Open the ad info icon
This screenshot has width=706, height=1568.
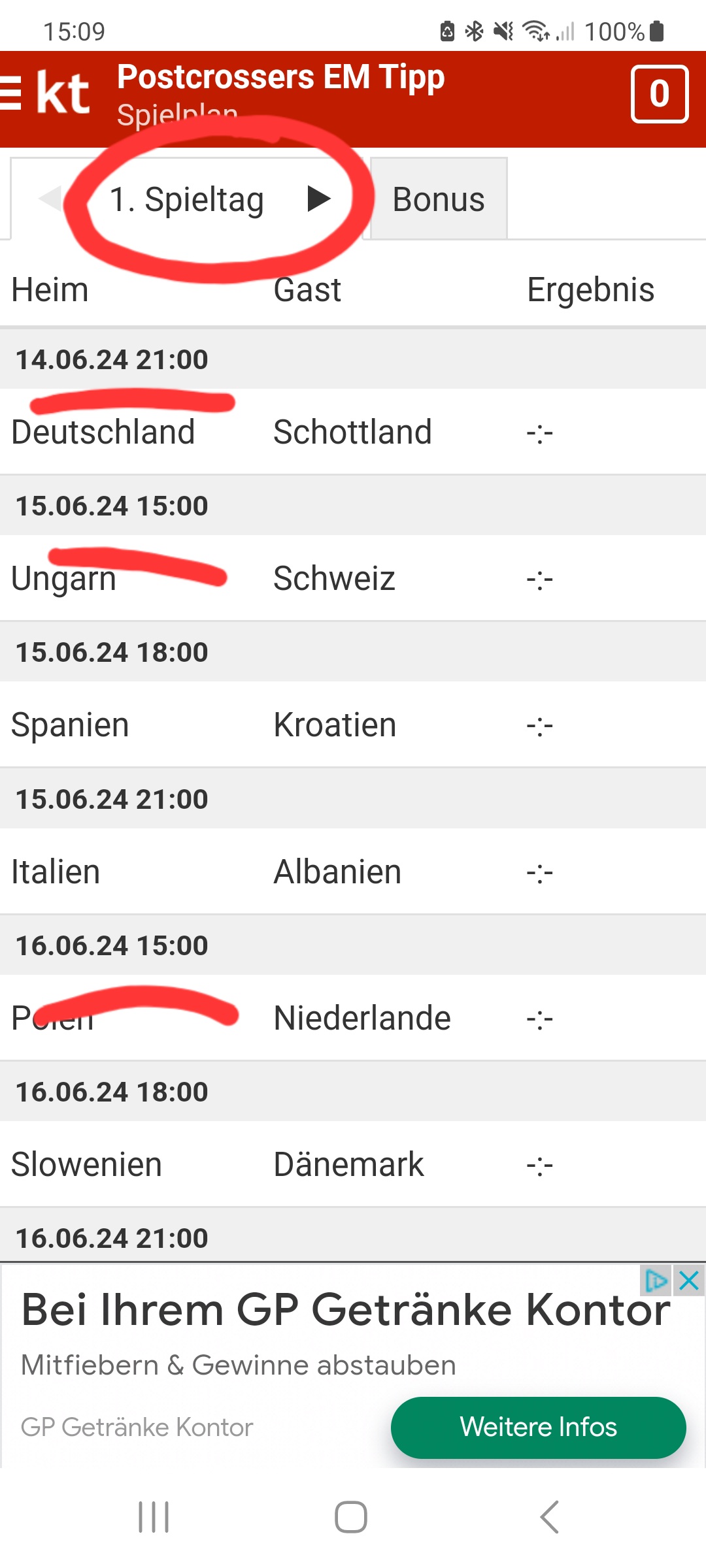point(656,1281)
